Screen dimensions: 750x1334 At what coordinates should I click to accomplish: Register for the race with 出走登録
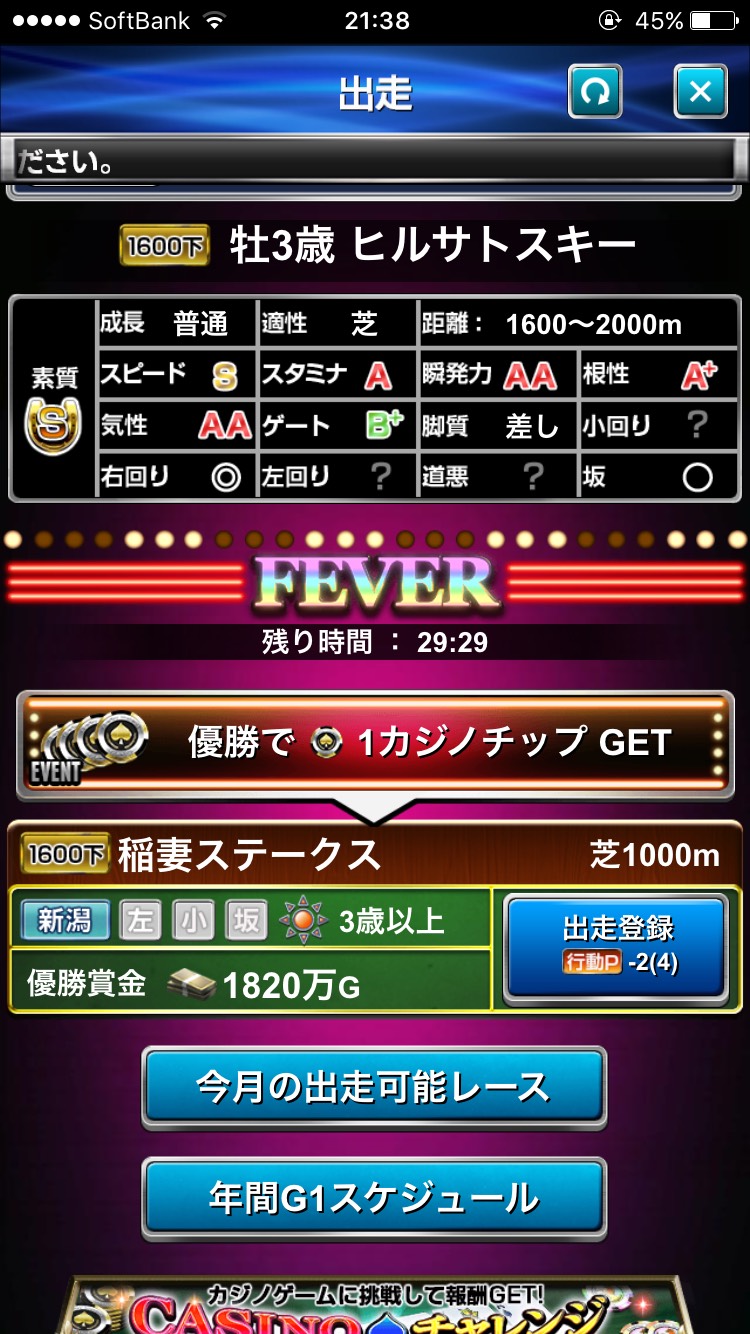click(x=617, y=947)
